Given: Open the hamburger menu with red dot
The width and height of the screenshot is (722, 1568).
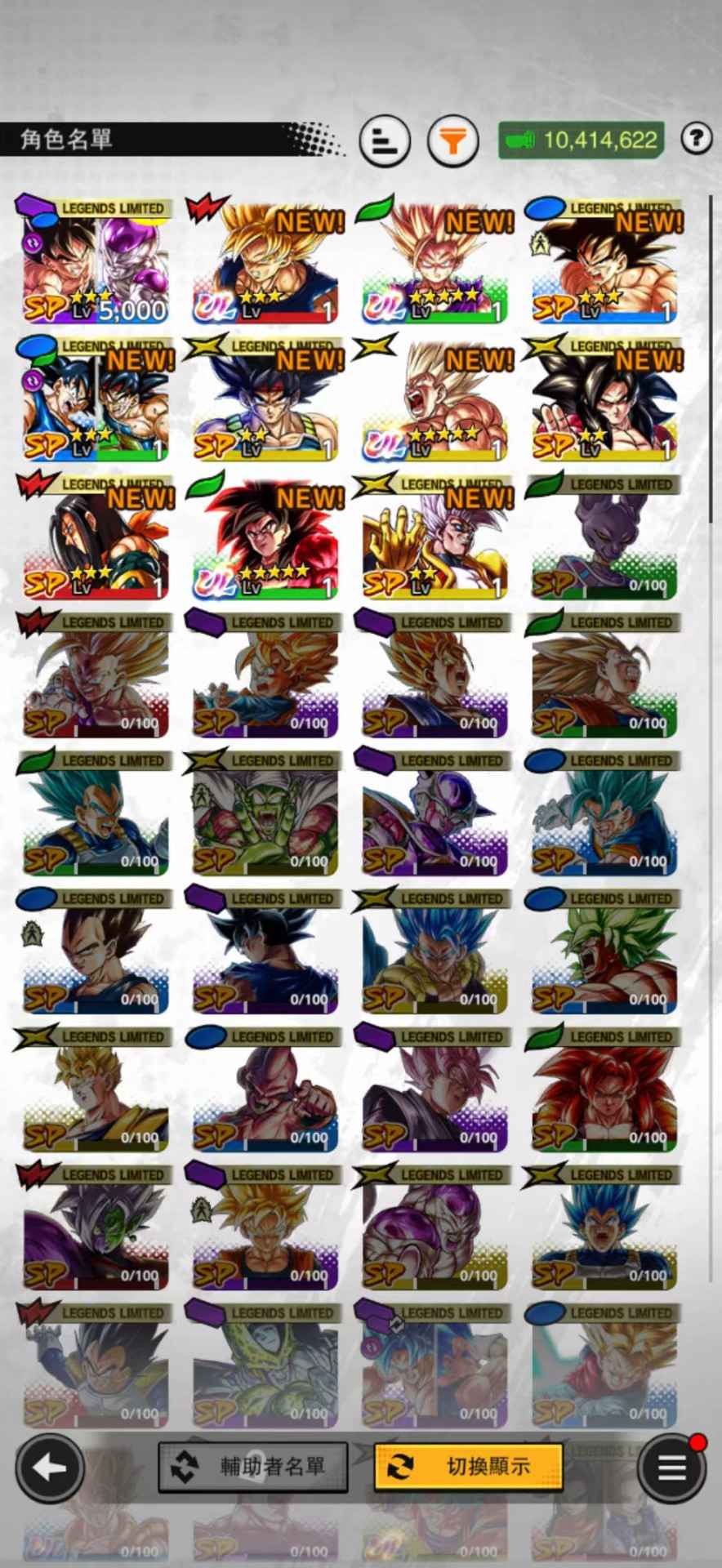Looking at the screenshot, I should (x=672, y=1468).
